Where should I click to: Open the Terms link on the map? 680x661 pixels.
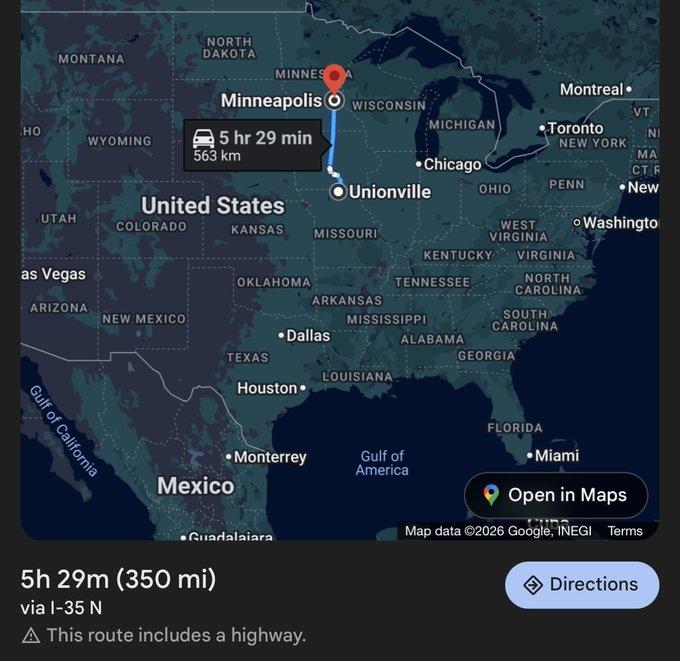[625, 531]
